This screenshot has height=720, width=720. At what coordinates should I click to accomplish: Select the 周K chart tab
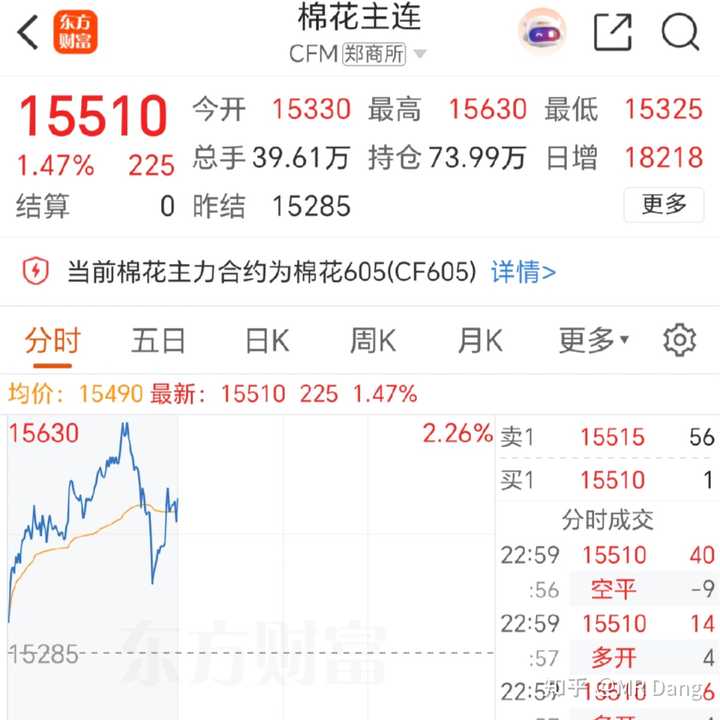coord(373,341)
